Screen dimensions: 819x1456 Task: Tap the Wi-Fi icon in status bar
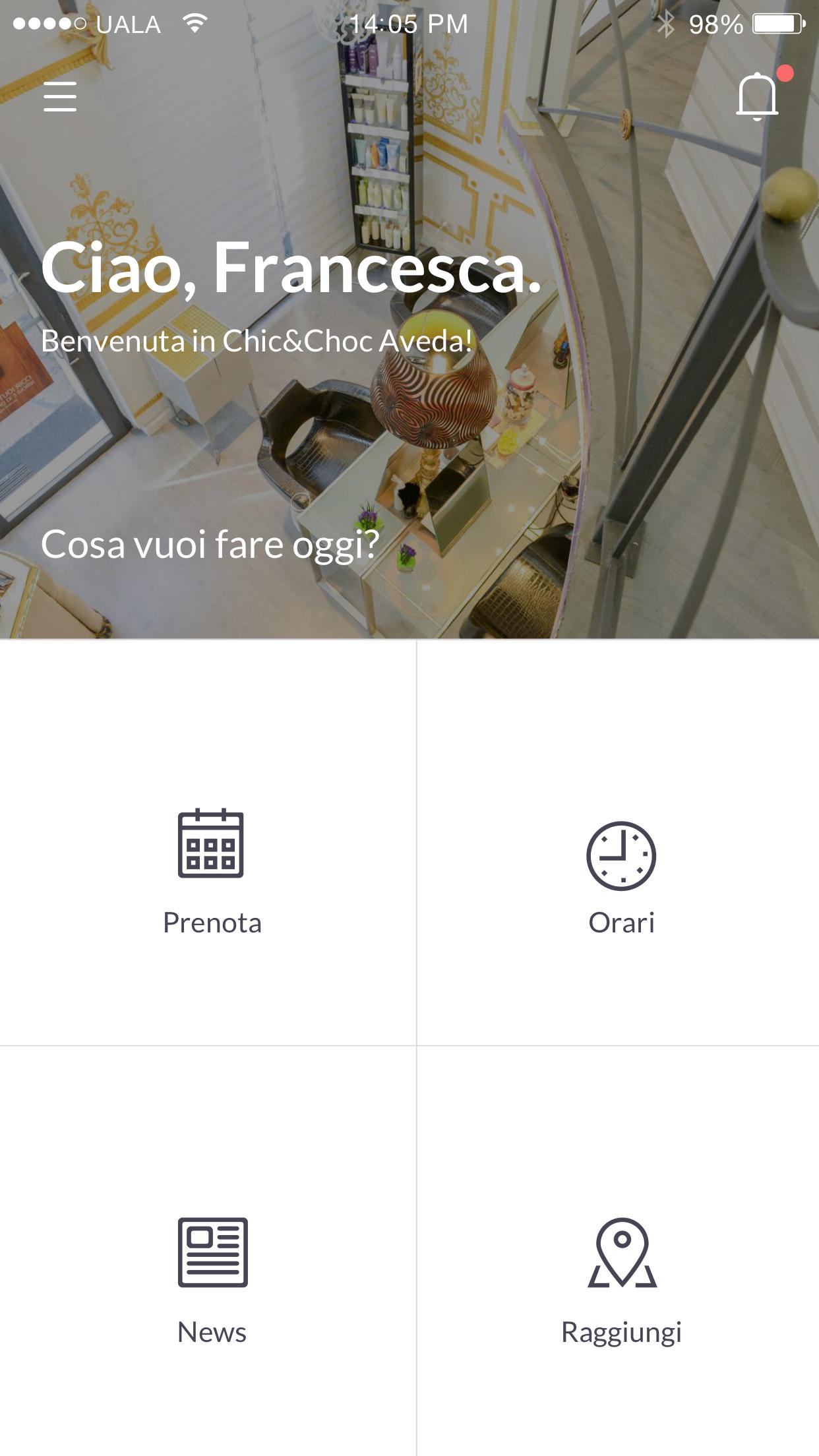[x=194, y=23]
